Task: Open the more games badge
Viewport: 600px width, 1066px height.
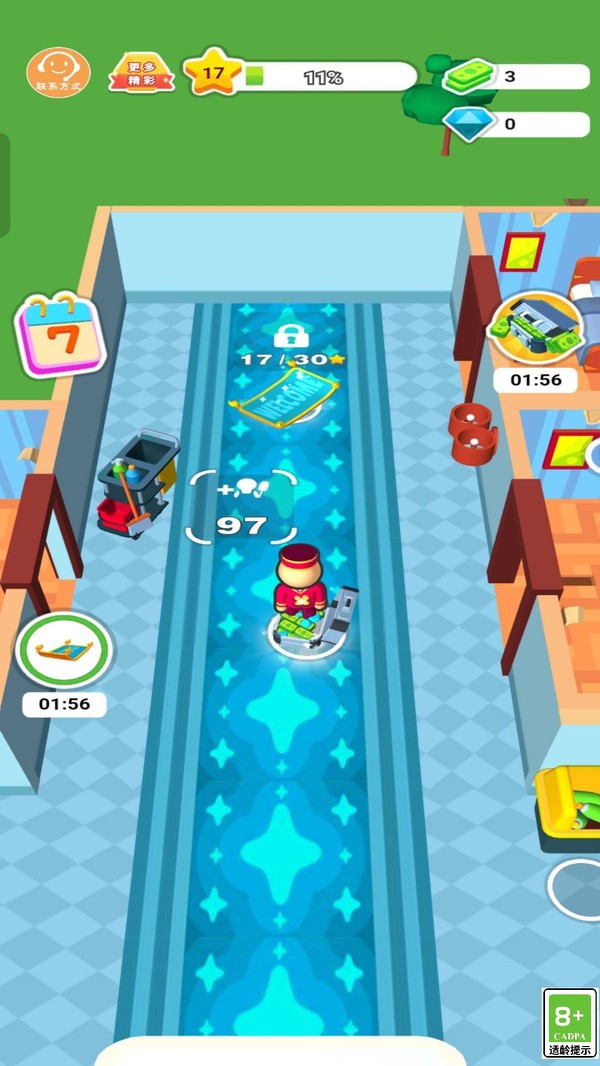Action: tap(141, 74)
